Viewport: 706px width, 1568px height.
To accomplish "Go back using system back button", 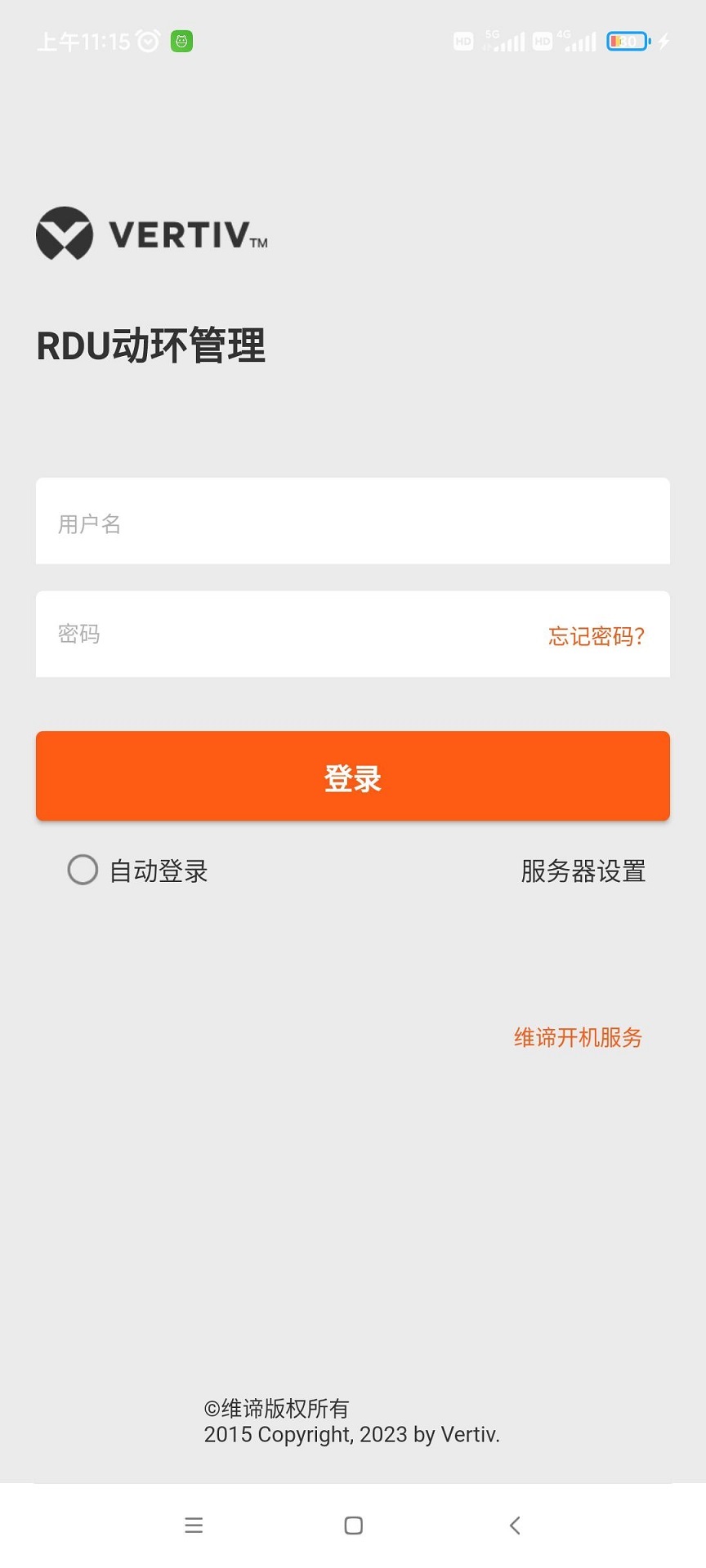I will point(514,1525).
